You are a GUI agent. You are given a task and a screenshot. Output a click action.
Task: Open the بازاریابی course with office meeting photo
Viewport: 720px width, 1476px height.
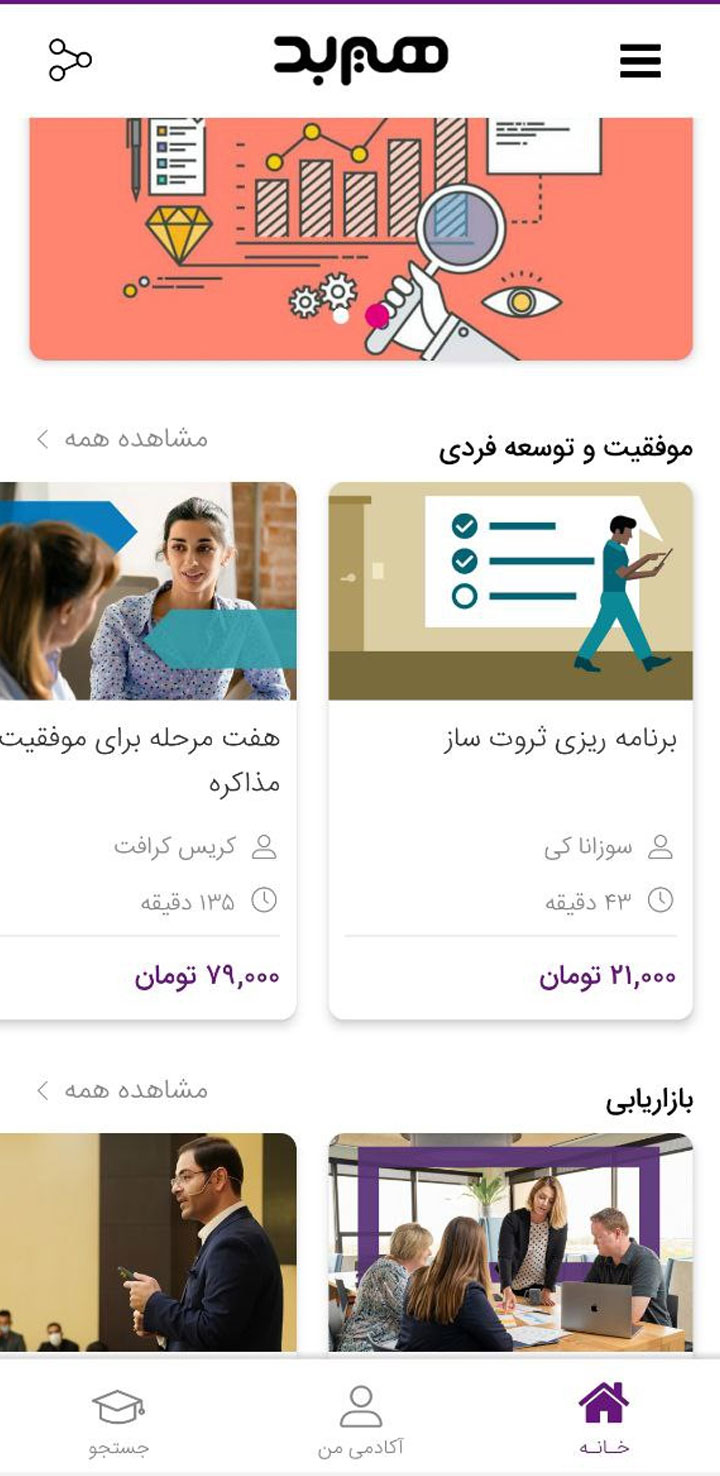pos(510,1242)
